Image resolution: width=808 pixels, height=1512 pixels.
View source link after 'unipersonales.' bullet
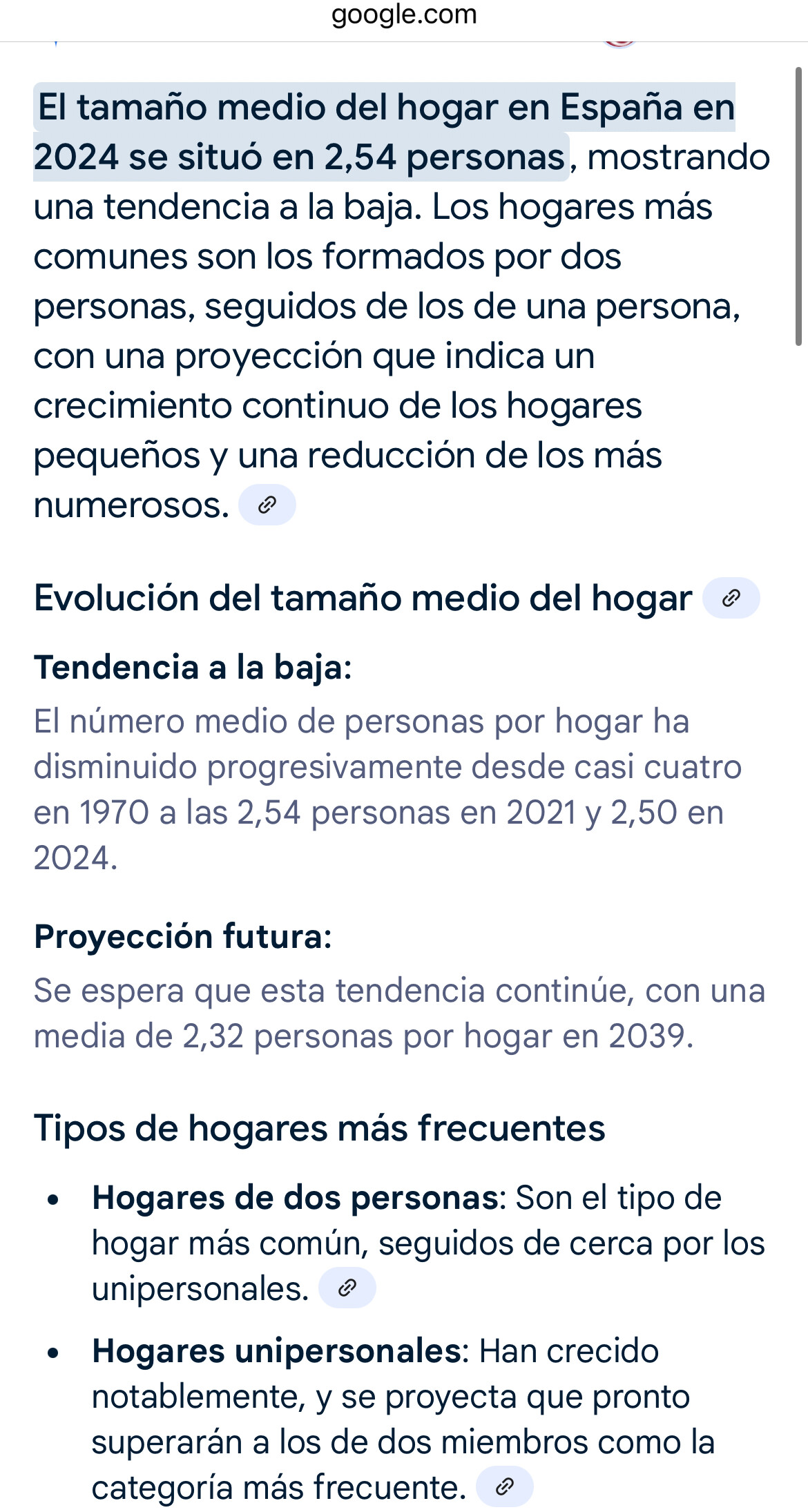347,1288
